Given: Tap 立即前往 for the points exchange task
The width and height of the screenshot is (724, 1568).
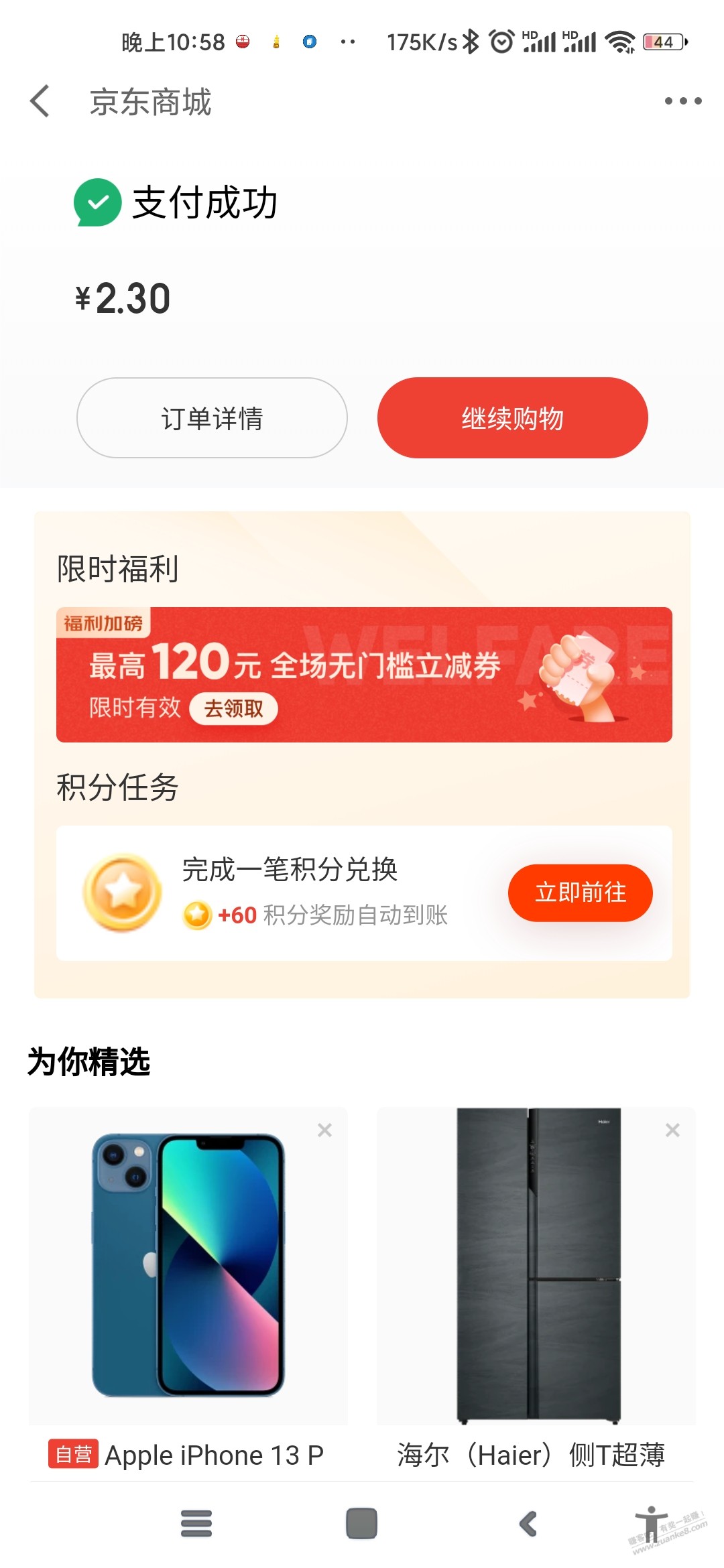Looking at the screenshot, I should pyautogui.click(x=580, y=893).
